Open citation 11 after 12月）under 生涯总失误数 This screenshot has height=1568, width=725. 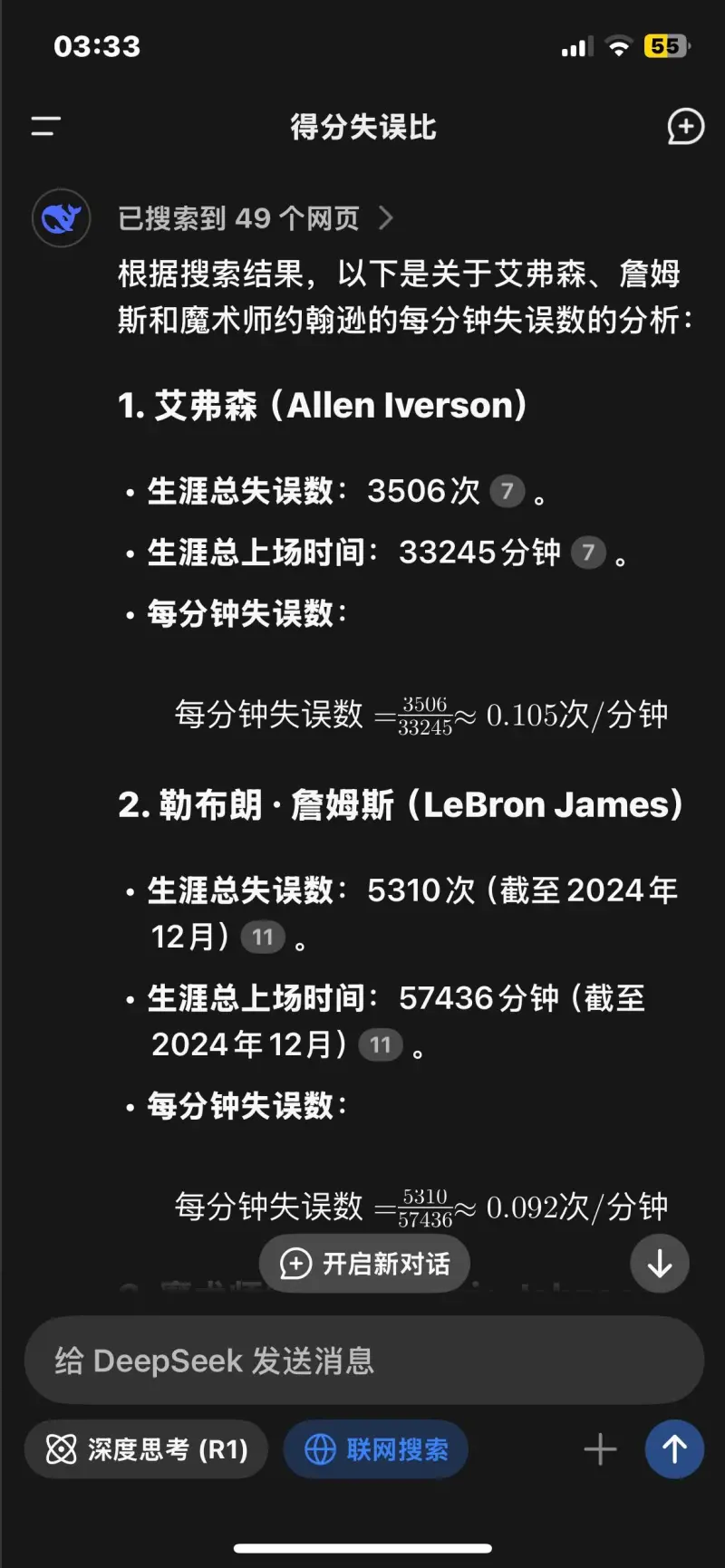click(x=263, y=937)
